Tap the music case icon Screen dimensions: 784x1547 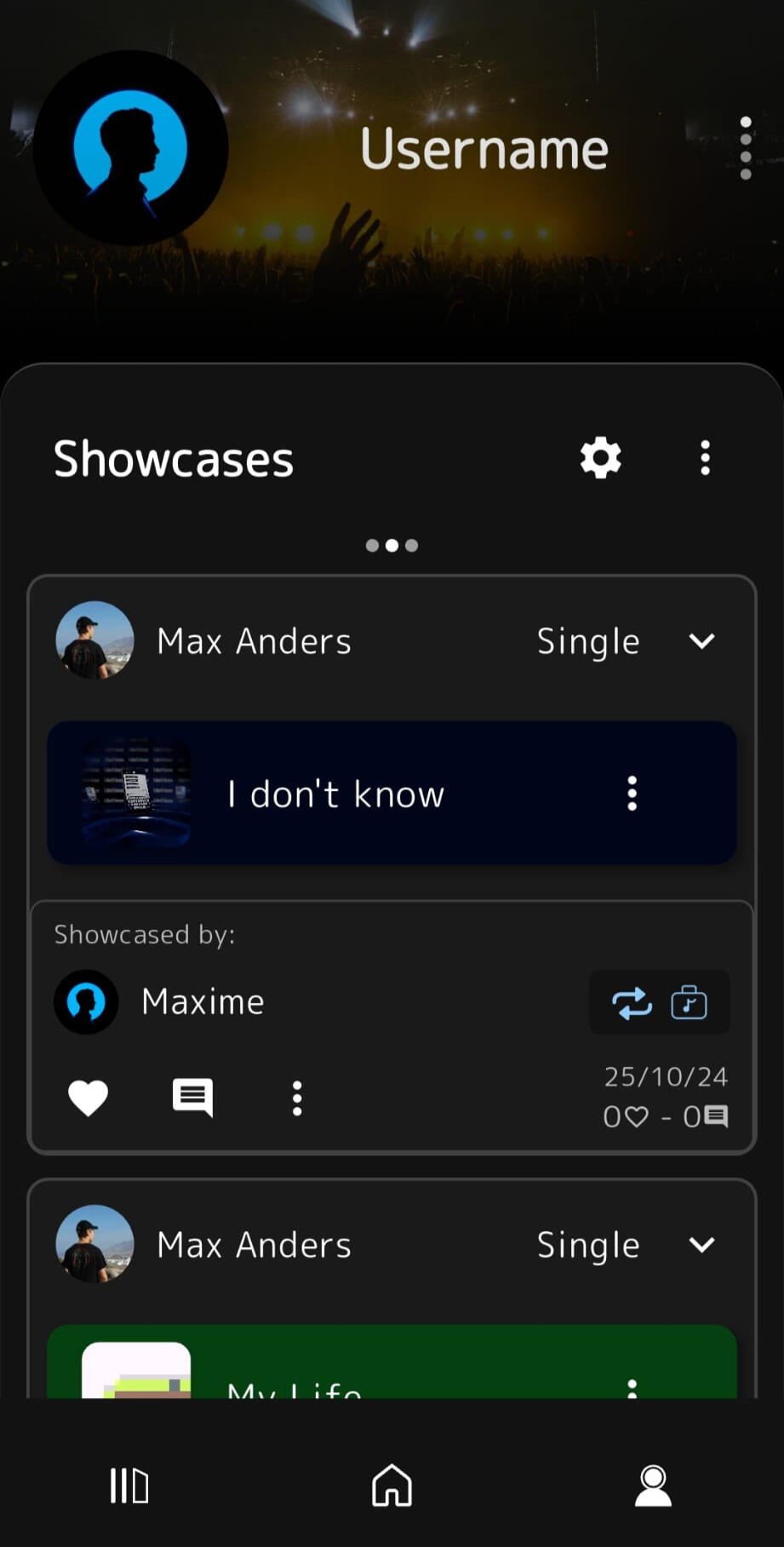click(689, 1003)
